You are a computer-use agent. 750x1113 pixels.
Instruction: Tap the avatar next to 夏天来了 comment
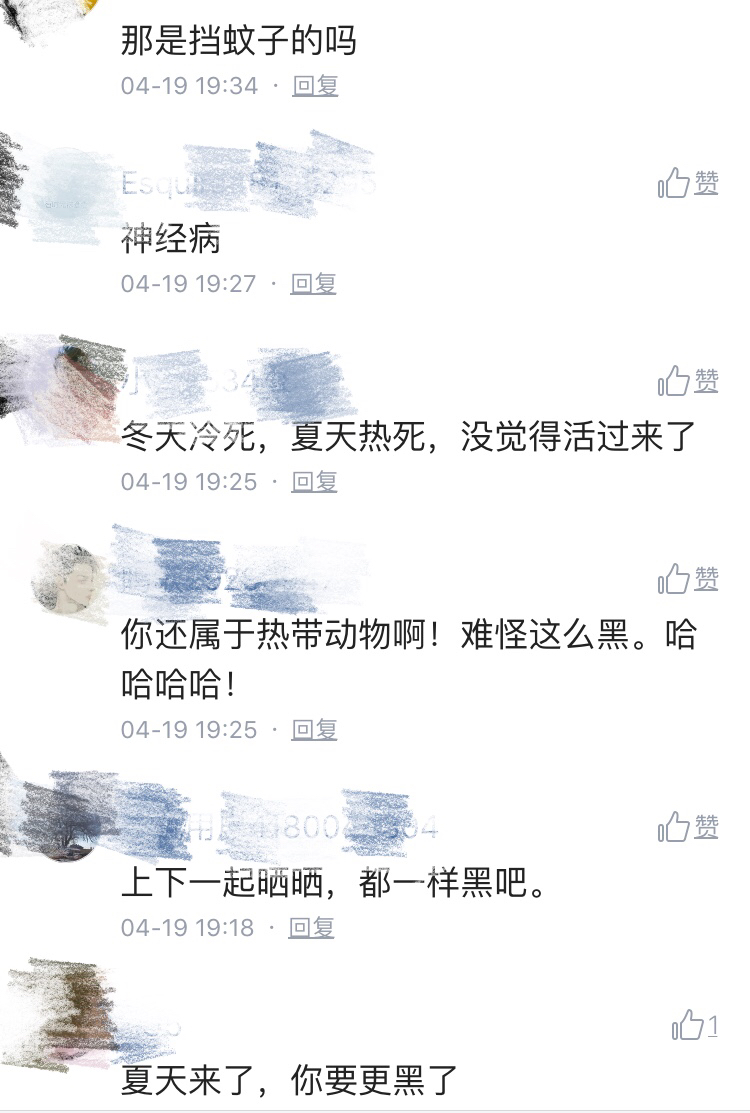click(55, 1010)
